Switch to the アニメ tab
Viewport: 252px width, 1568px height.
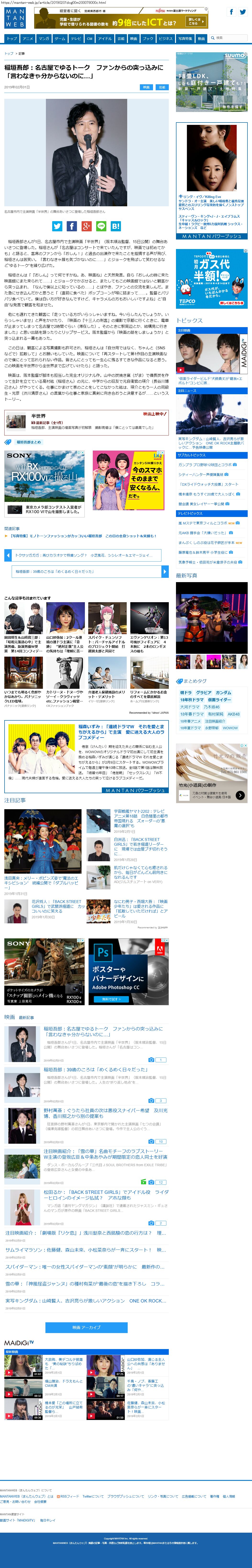pos(27,38)
